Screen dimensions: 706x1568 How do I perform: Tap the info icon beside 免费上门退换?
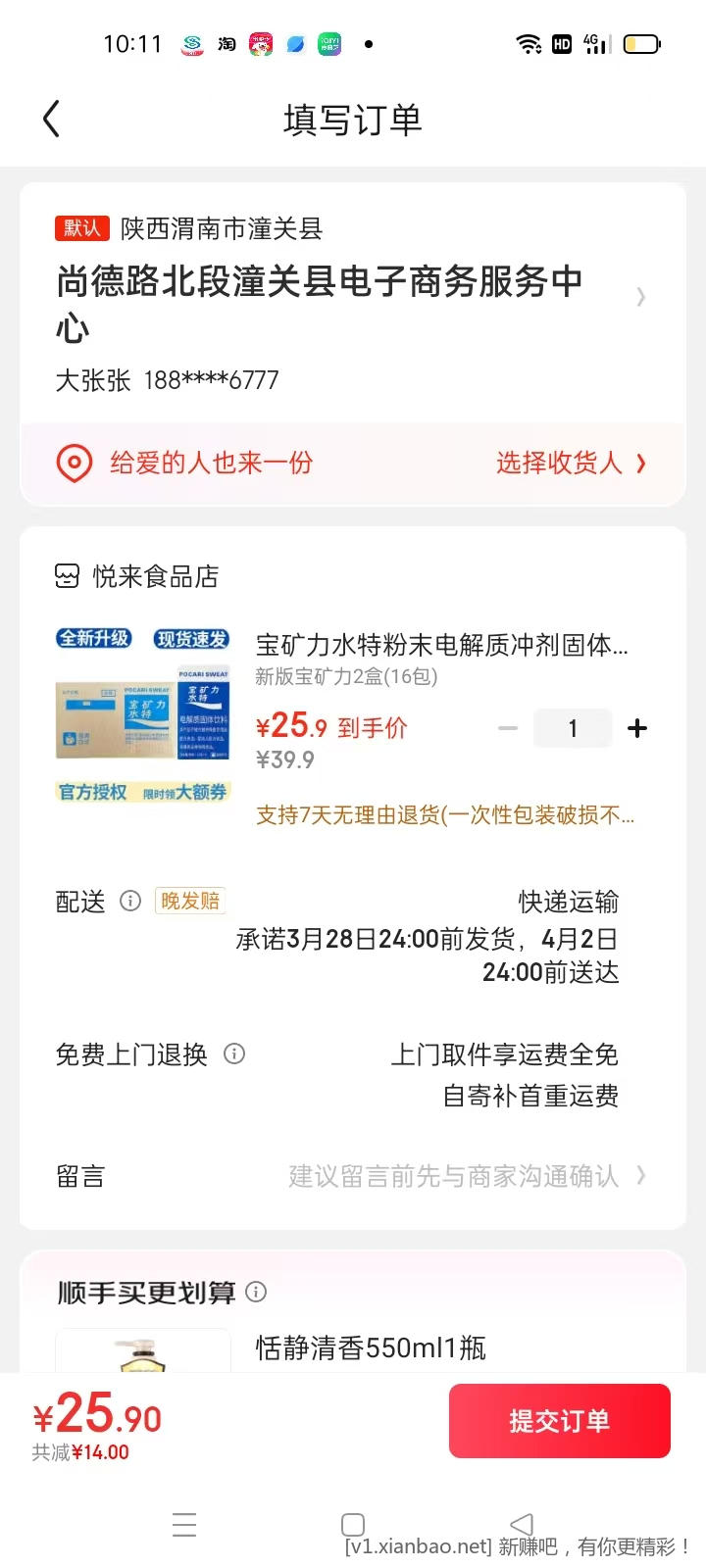pyautogui.click(x=233, y=1053)
